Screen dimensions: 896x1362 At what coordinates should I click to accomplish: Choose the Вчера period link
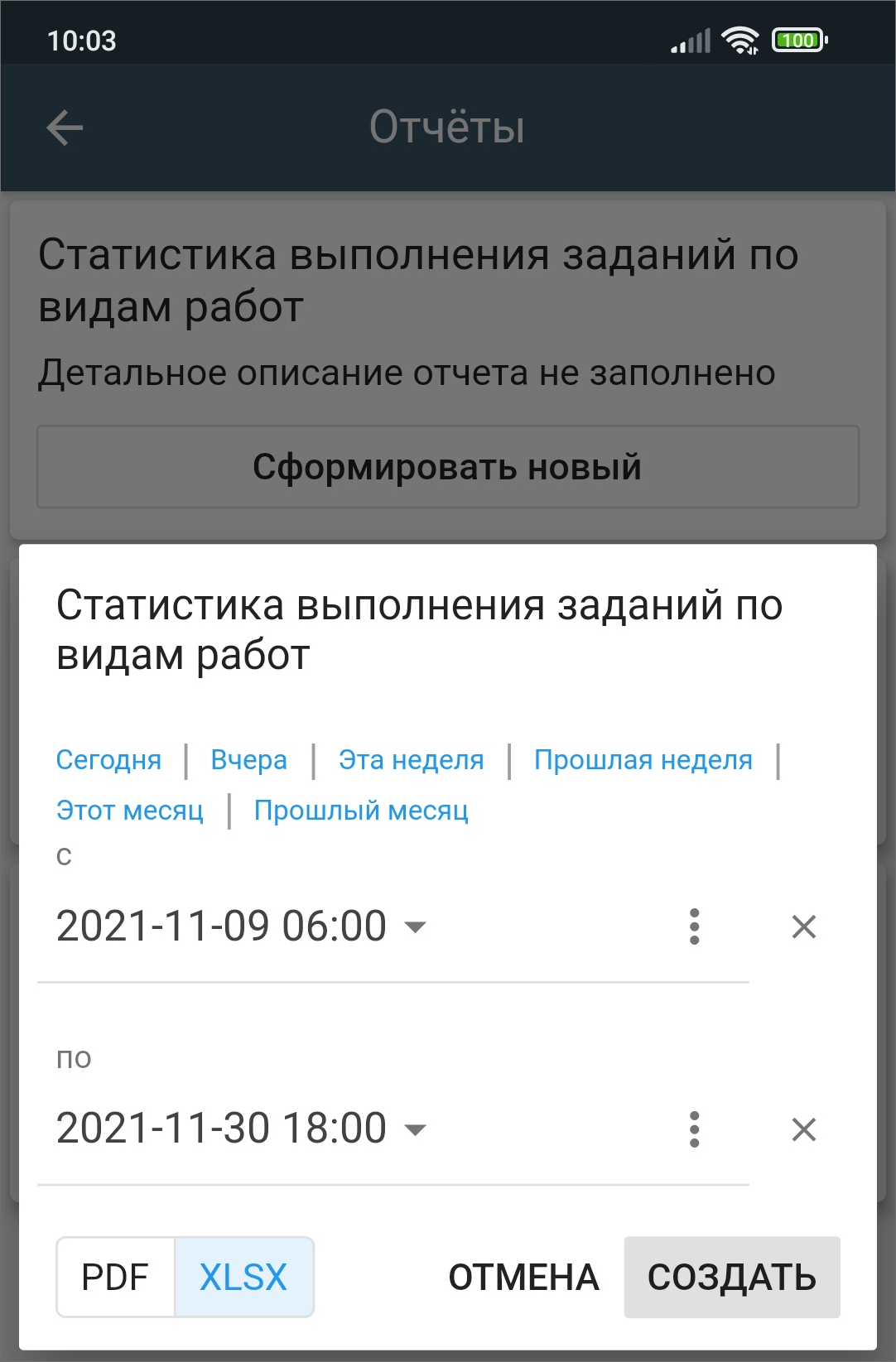pos(248,759)
